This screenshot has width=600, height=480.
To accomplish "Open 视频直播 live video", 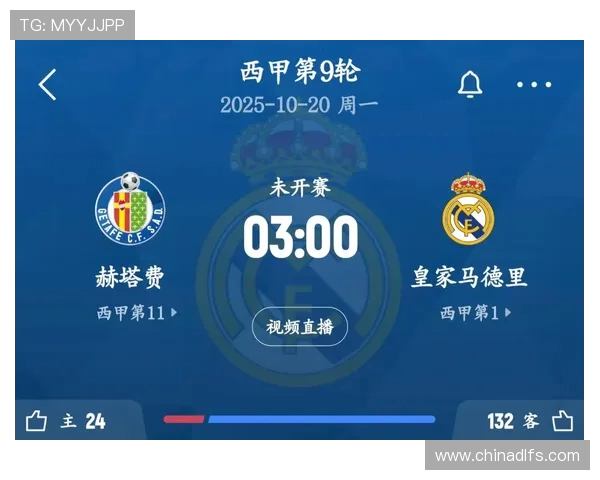I will point(300,327).
